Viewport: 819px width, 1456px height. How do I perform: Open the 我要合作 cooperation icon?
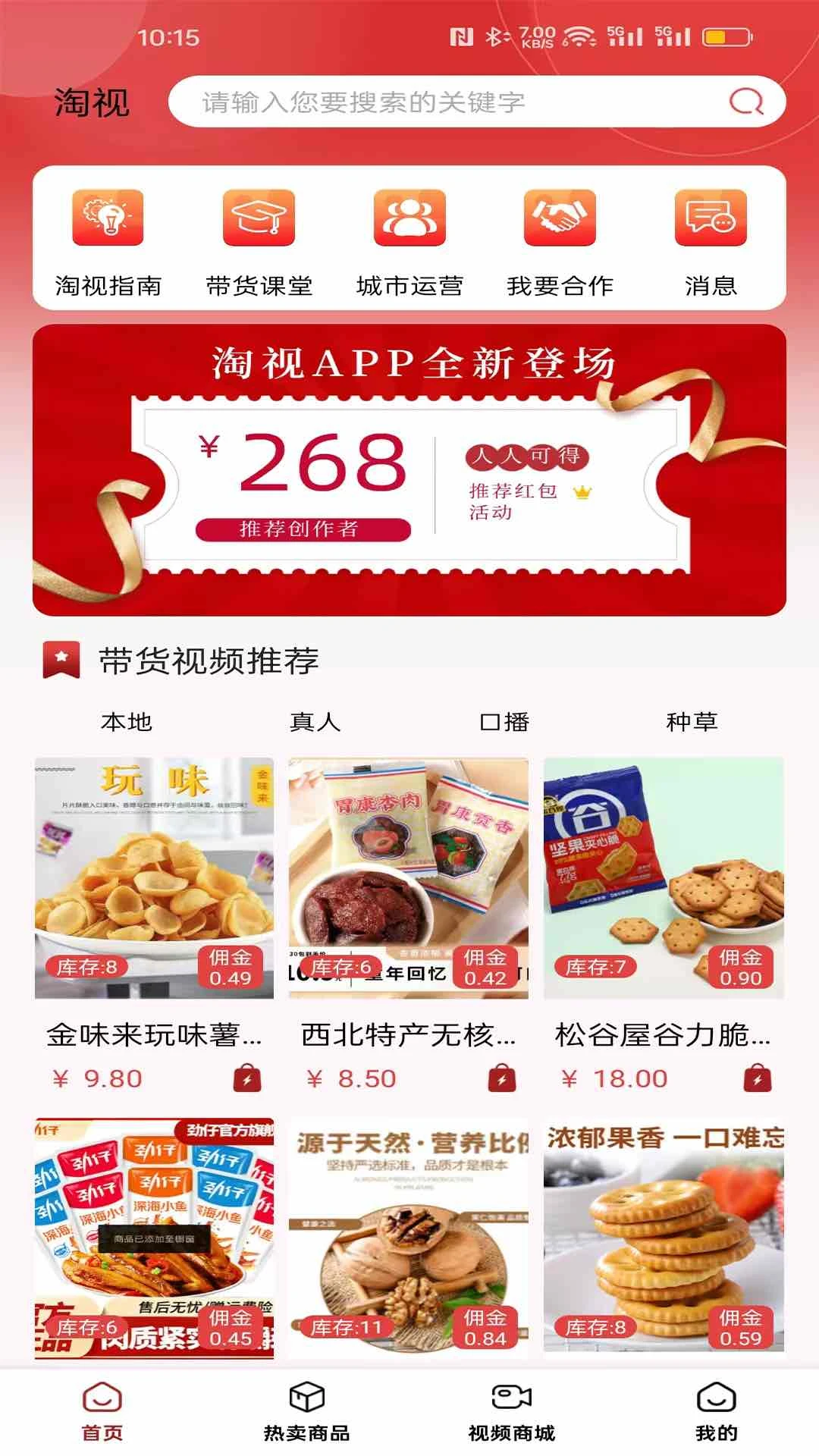click(561, 220)
